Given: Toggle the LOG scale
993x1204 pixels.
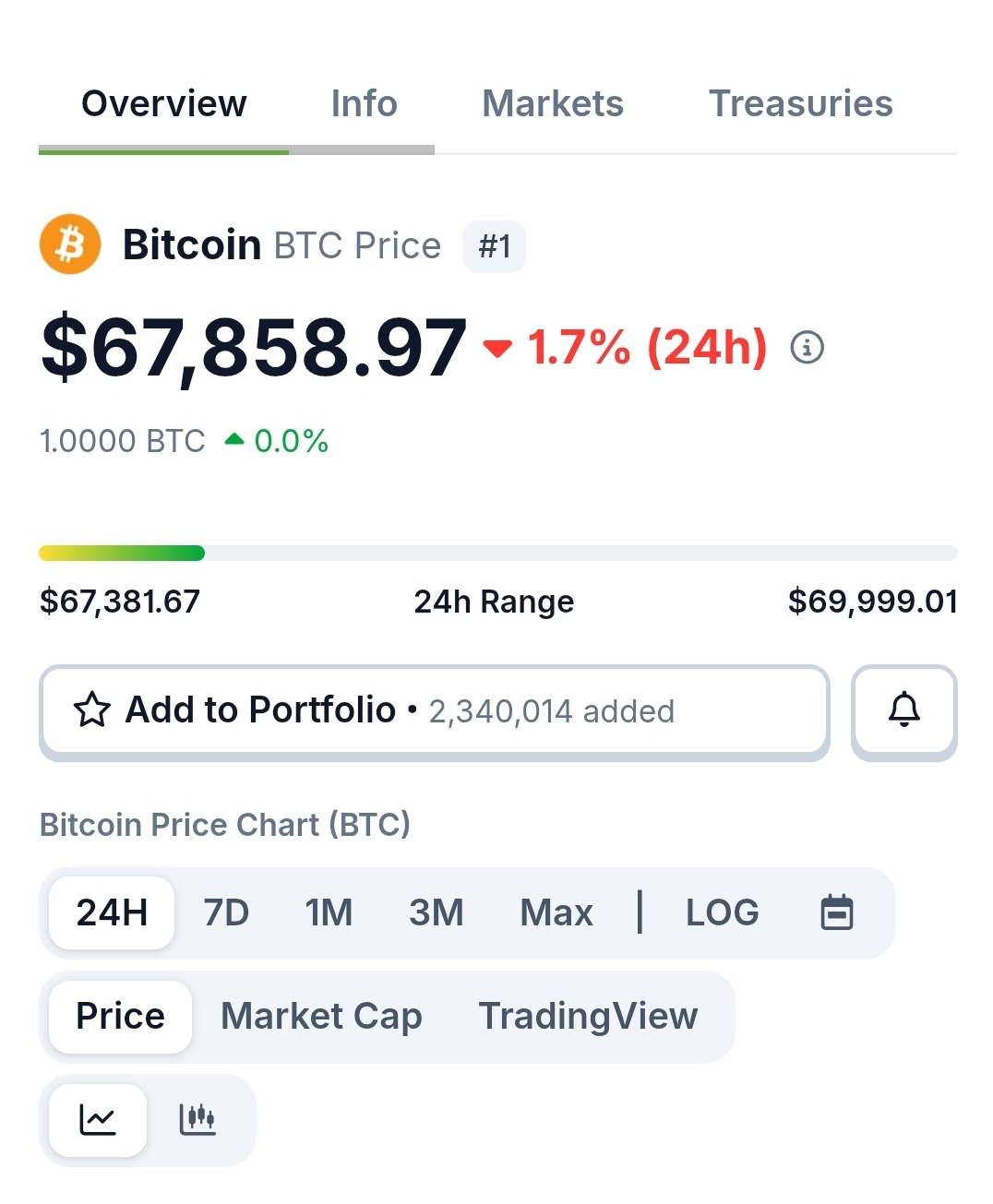Looking at the screenshot, I should pyautogui.click(x=722, y=912).
